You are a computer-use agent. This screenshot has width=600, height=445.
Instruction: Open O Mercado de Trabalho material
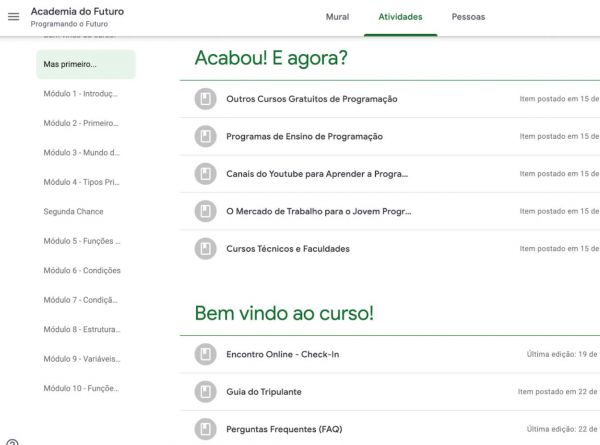pos(318,211)
